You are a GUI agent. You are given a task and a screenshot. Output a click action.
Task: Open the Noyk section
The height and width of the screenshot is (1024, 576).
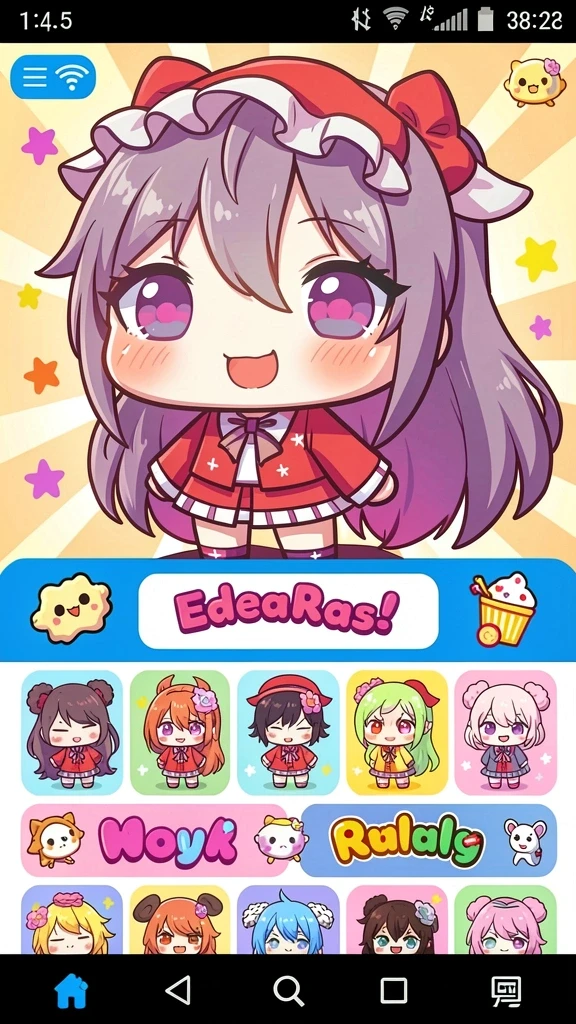pos(155,840)
